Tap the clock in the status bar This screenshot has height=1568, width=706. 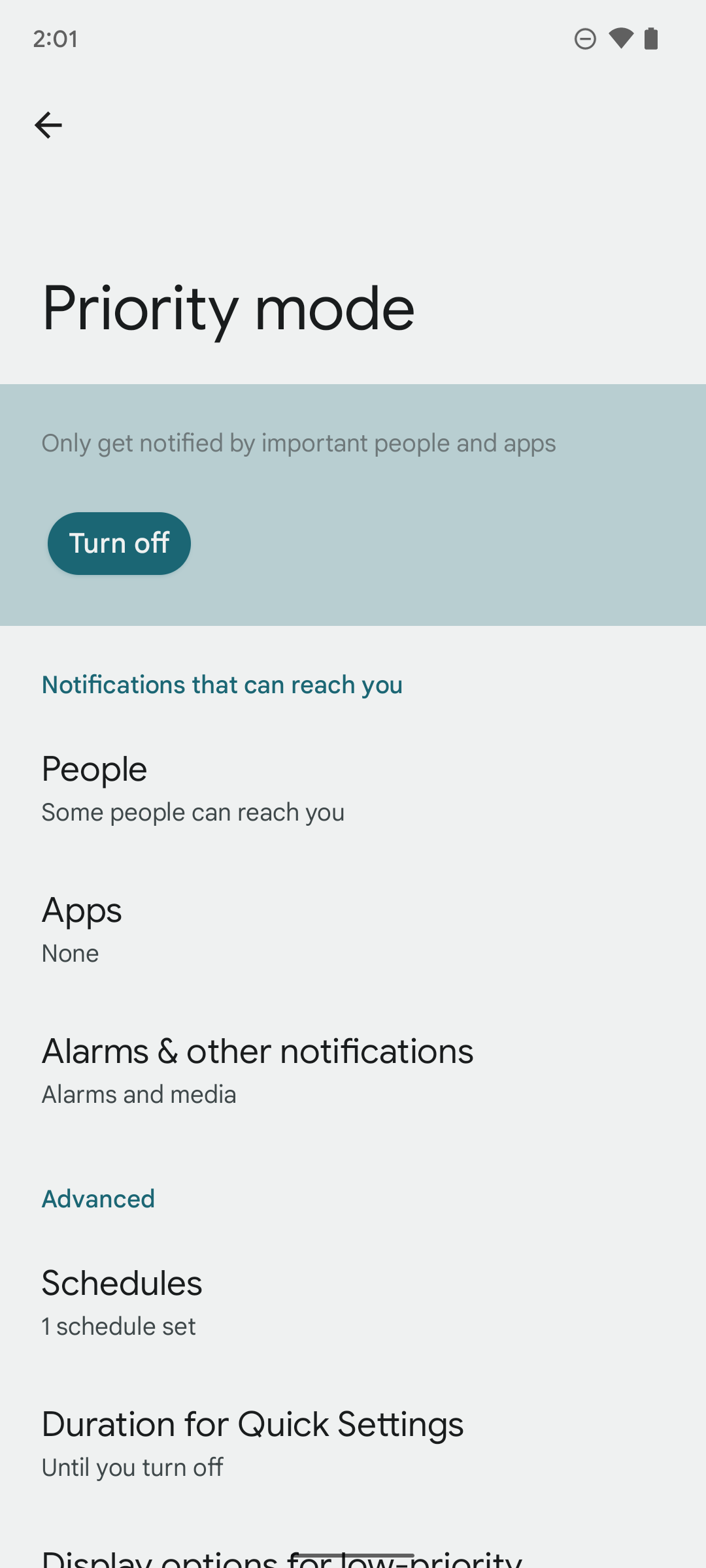coord(55,39)
